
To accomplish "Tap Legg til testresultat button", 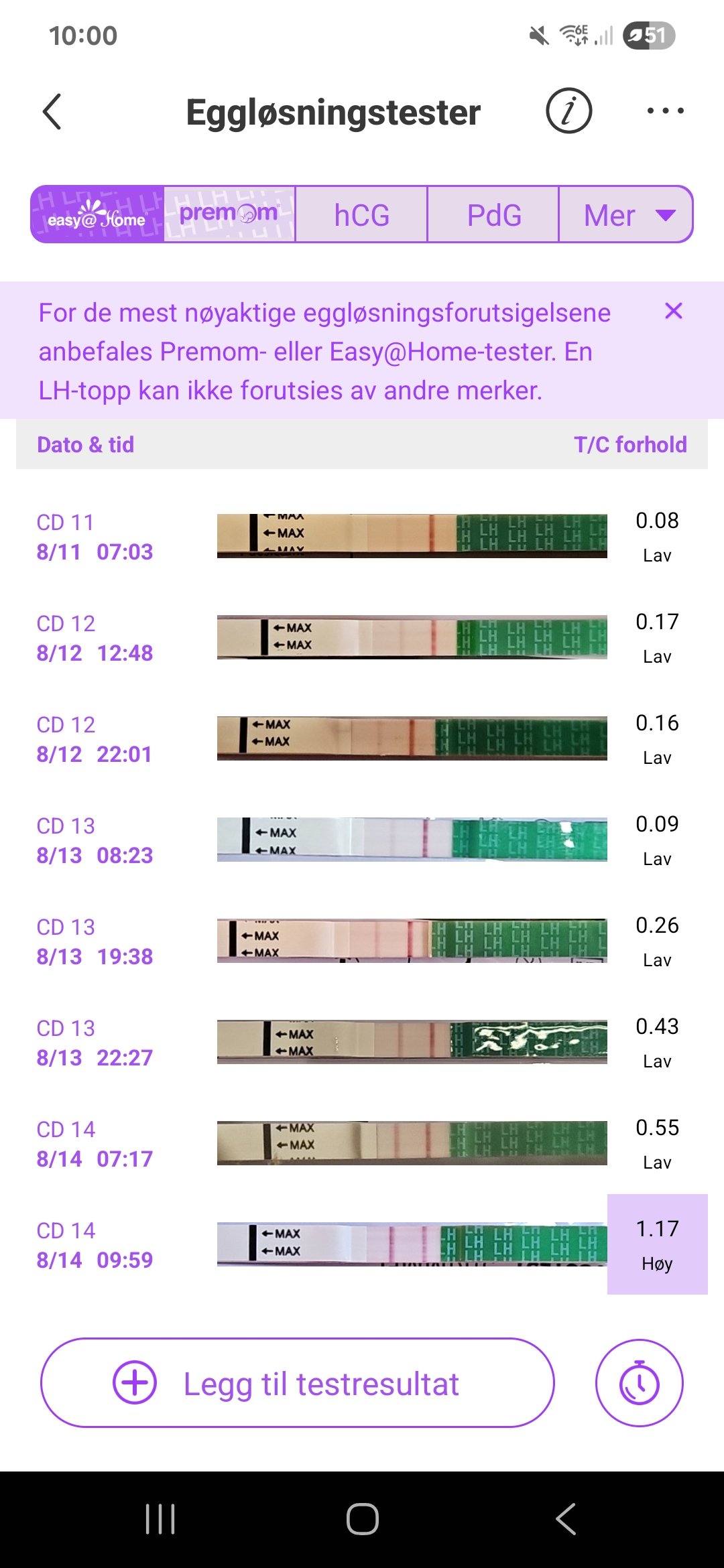I will [x=298, y=1383].
